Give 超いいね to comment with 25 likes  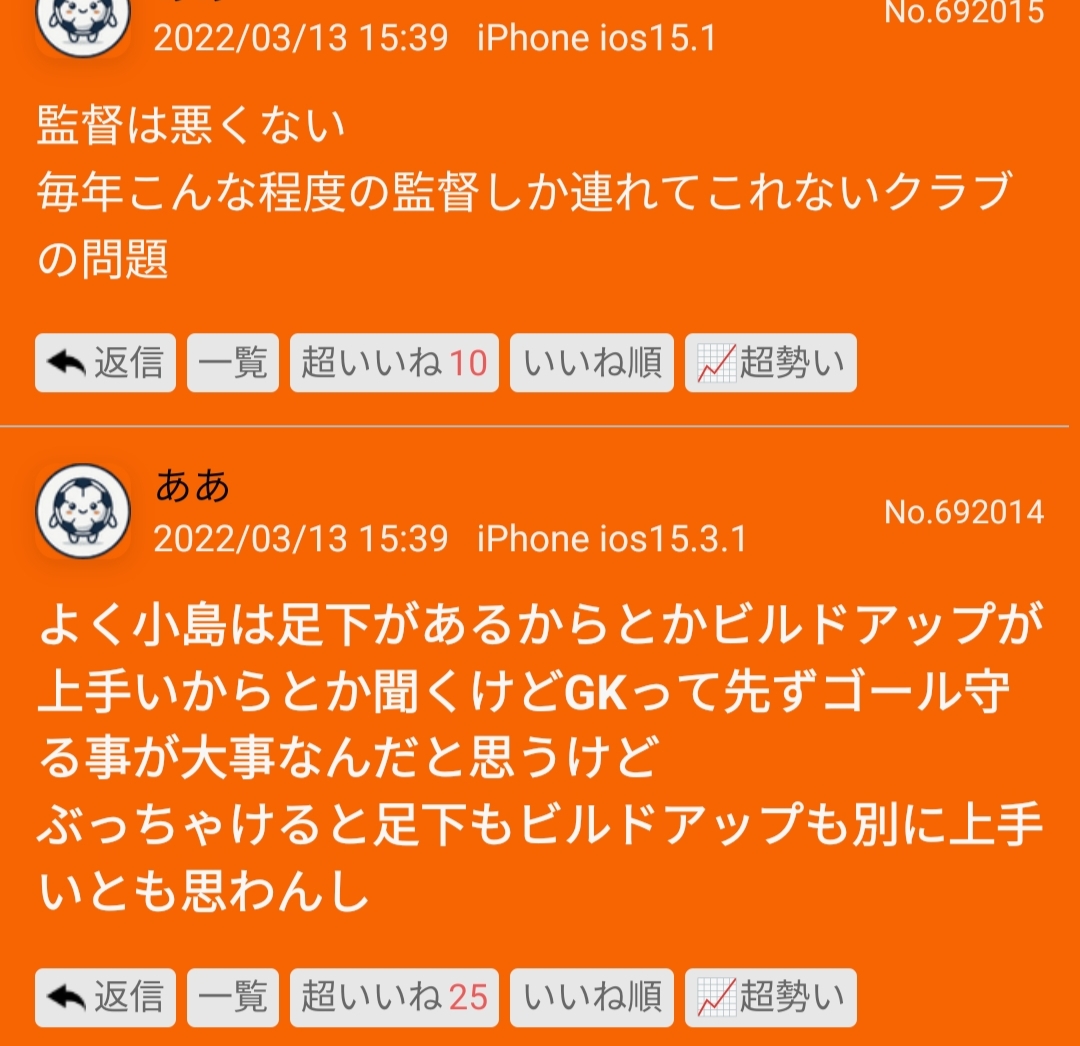[x=394, y=997]
